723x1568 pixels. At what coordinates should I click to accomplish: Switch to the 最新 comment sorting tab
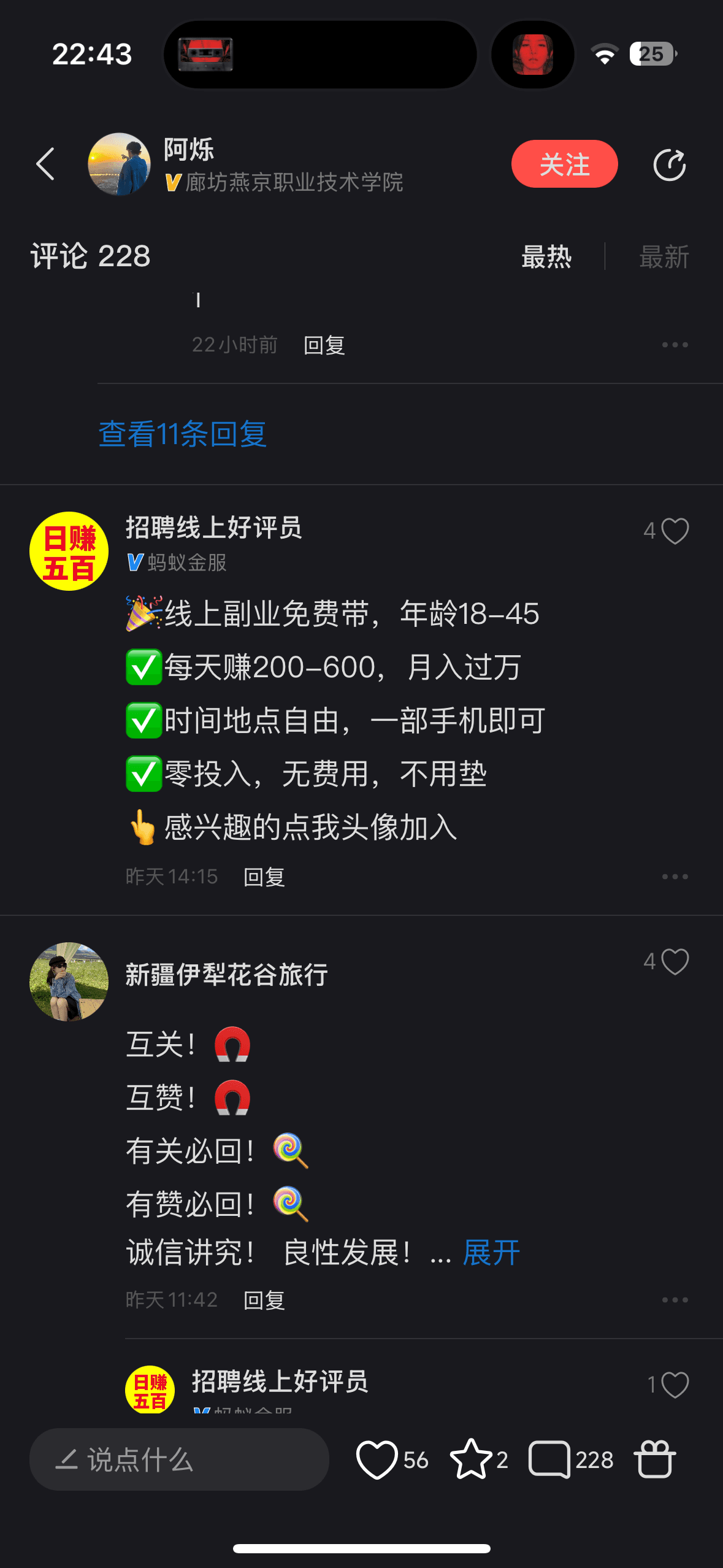click(x=665, y=257)
